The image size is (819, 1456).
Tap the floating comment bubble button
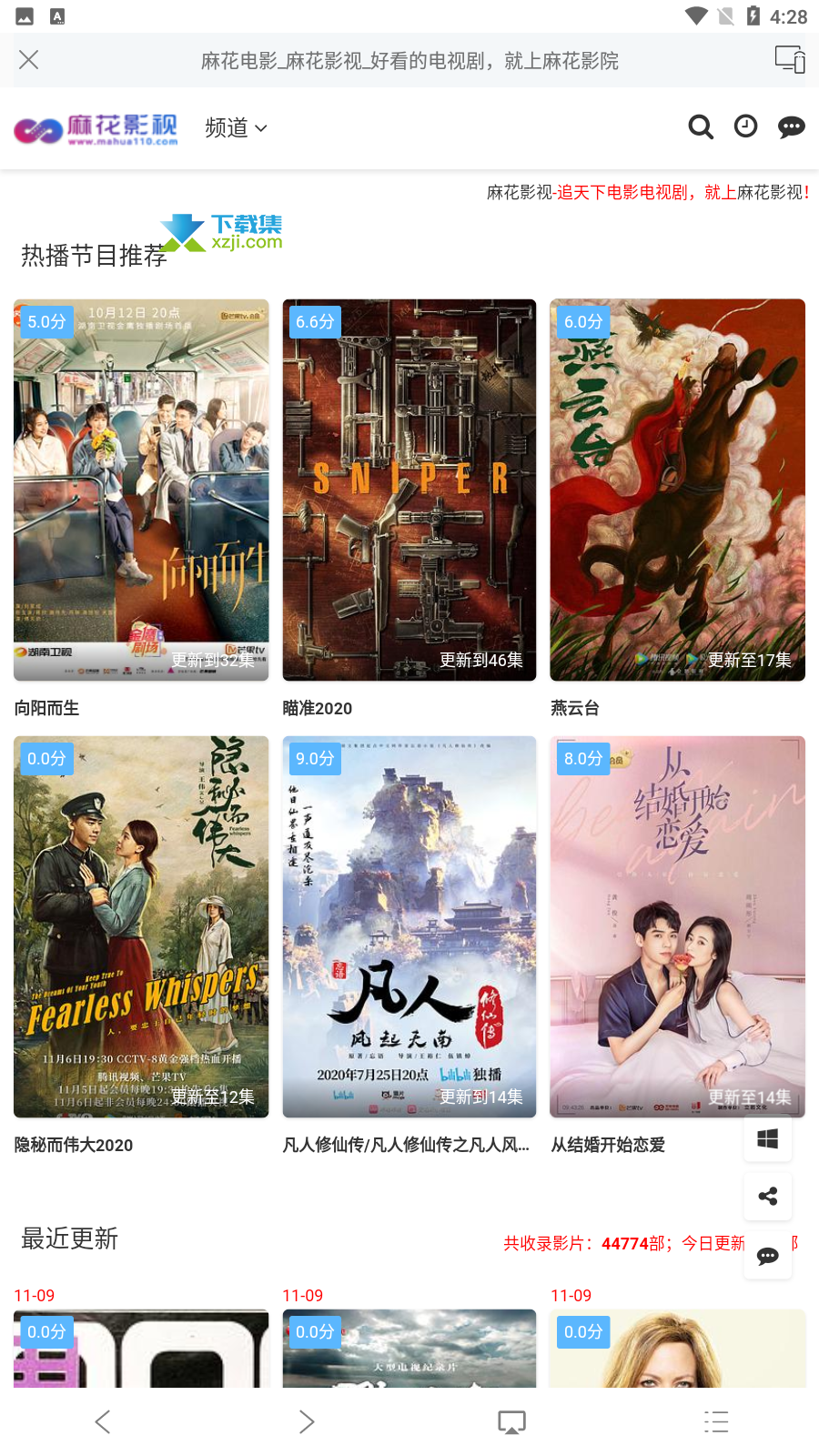[x=768, y=1256]
